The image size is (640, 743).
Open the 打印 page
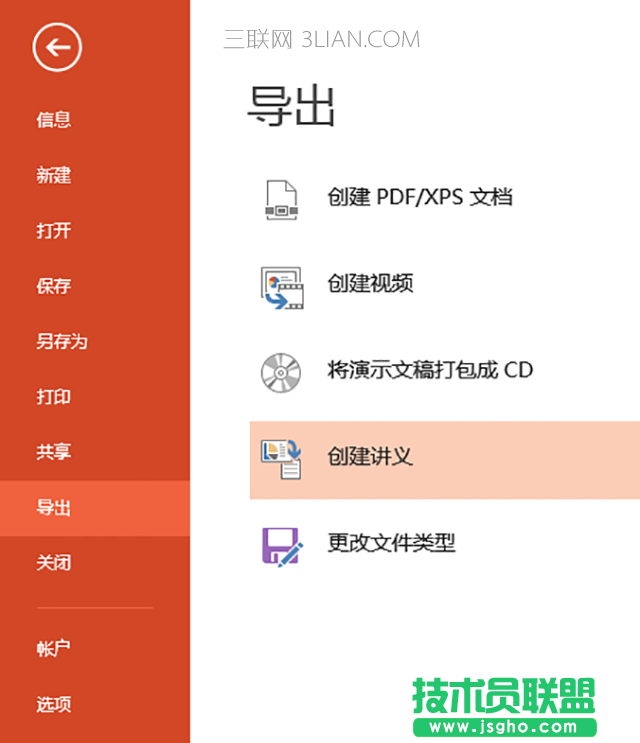(54, 397)
